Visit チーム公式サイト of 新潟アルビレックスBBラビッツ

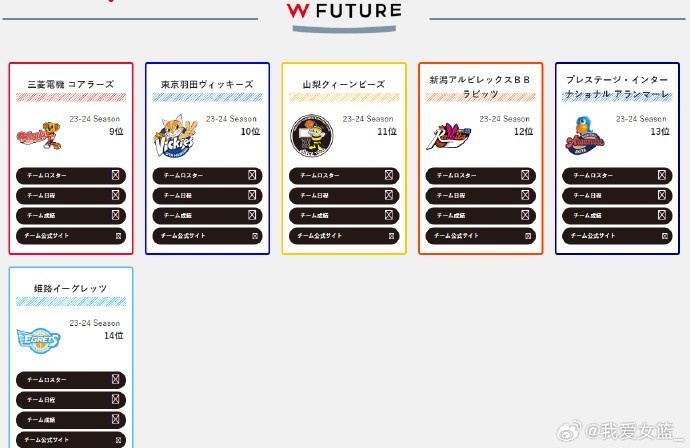tap(480, 236)
